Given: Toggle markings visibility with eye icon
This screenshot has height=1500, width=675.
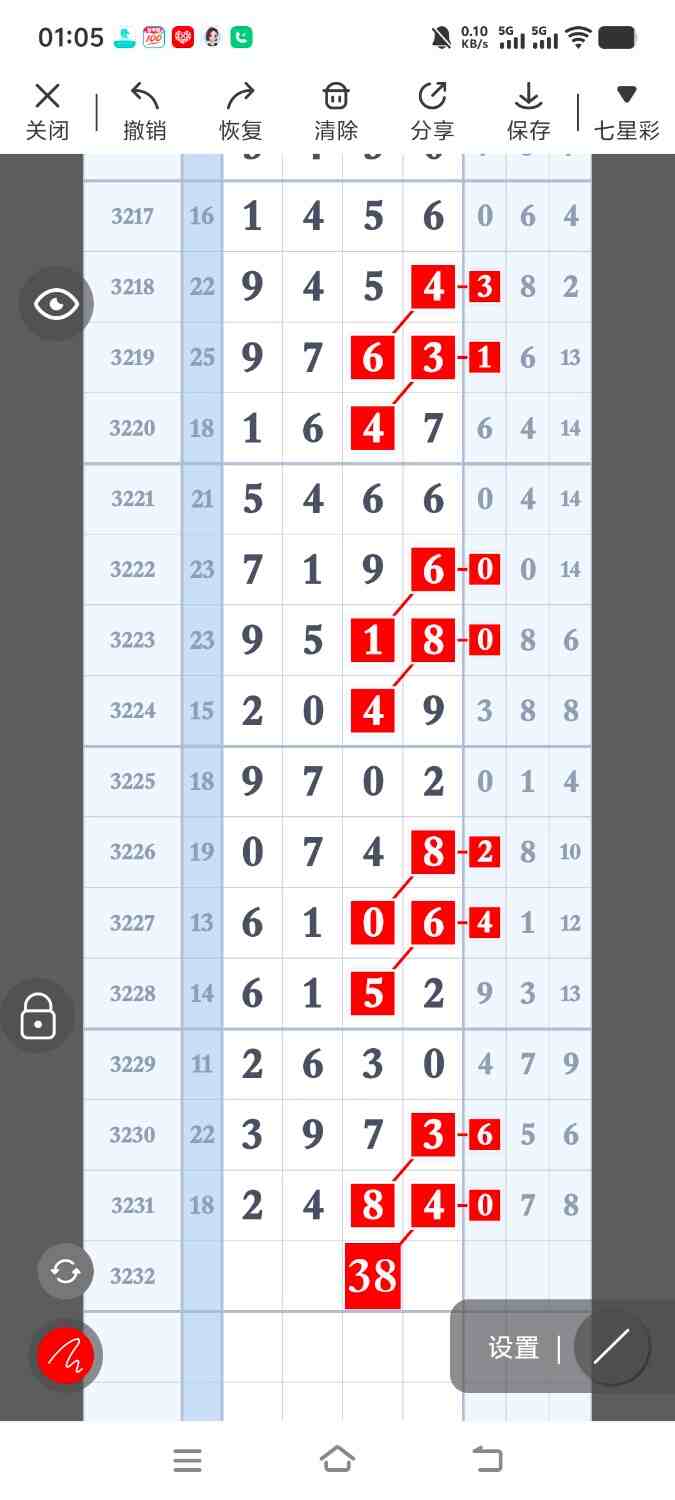Looking at the screenshot, I should tap(56, 304).
